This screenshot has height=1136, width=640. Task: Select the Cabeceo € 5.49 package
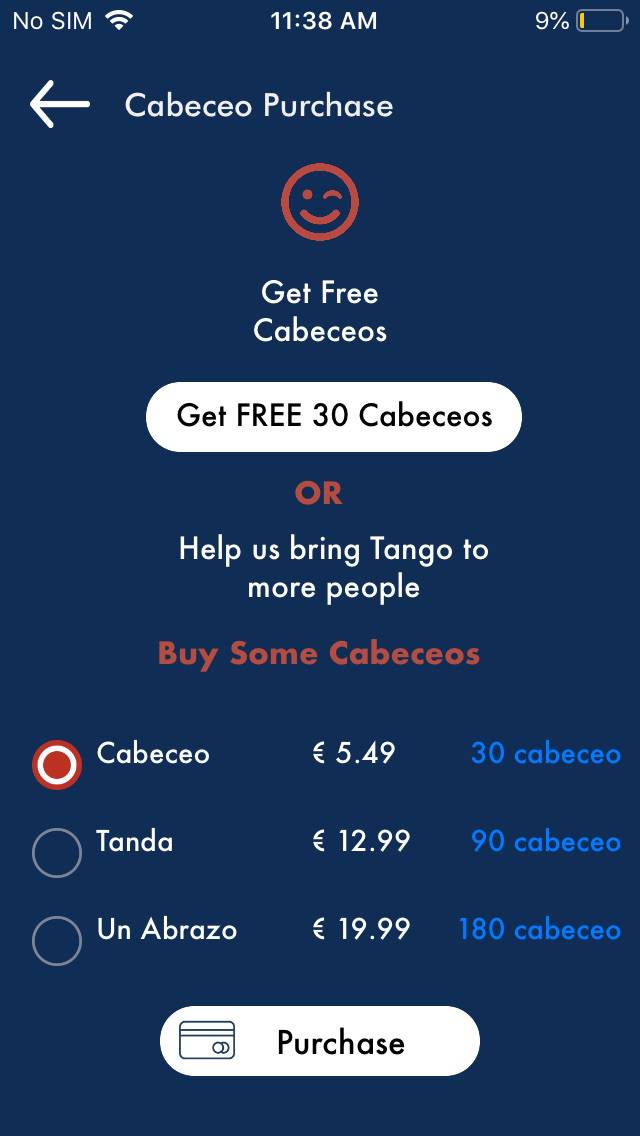click(57, 765)
